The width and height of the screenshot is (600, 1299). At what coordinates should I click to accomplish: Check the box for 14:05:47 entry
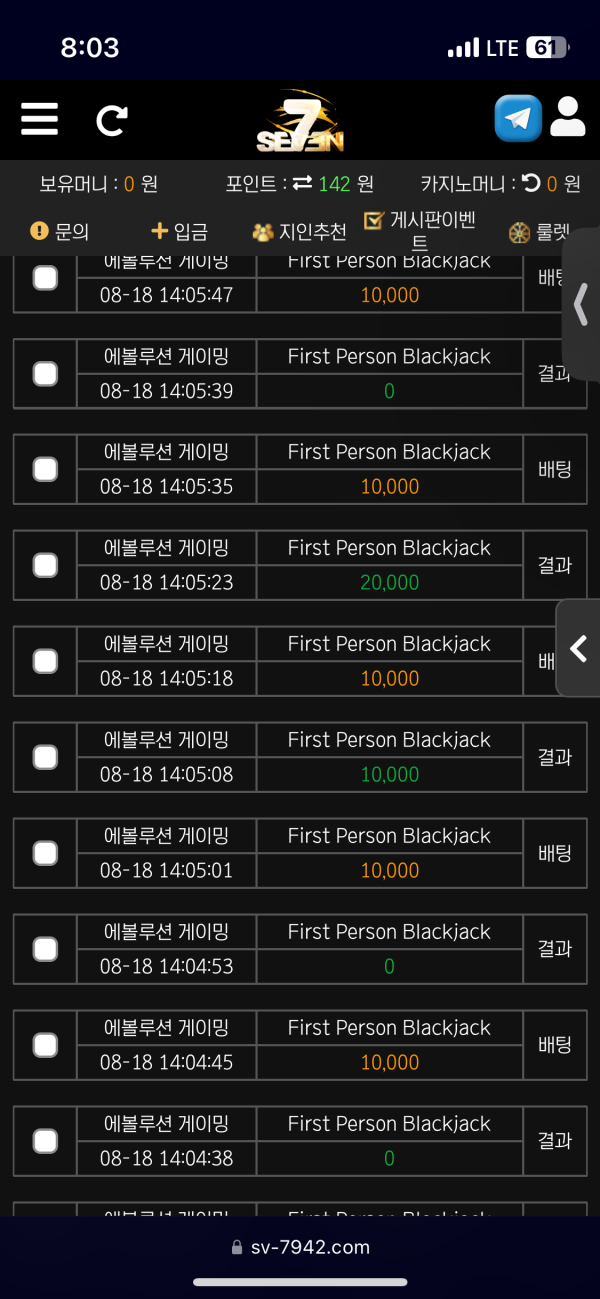coord(45,278)
